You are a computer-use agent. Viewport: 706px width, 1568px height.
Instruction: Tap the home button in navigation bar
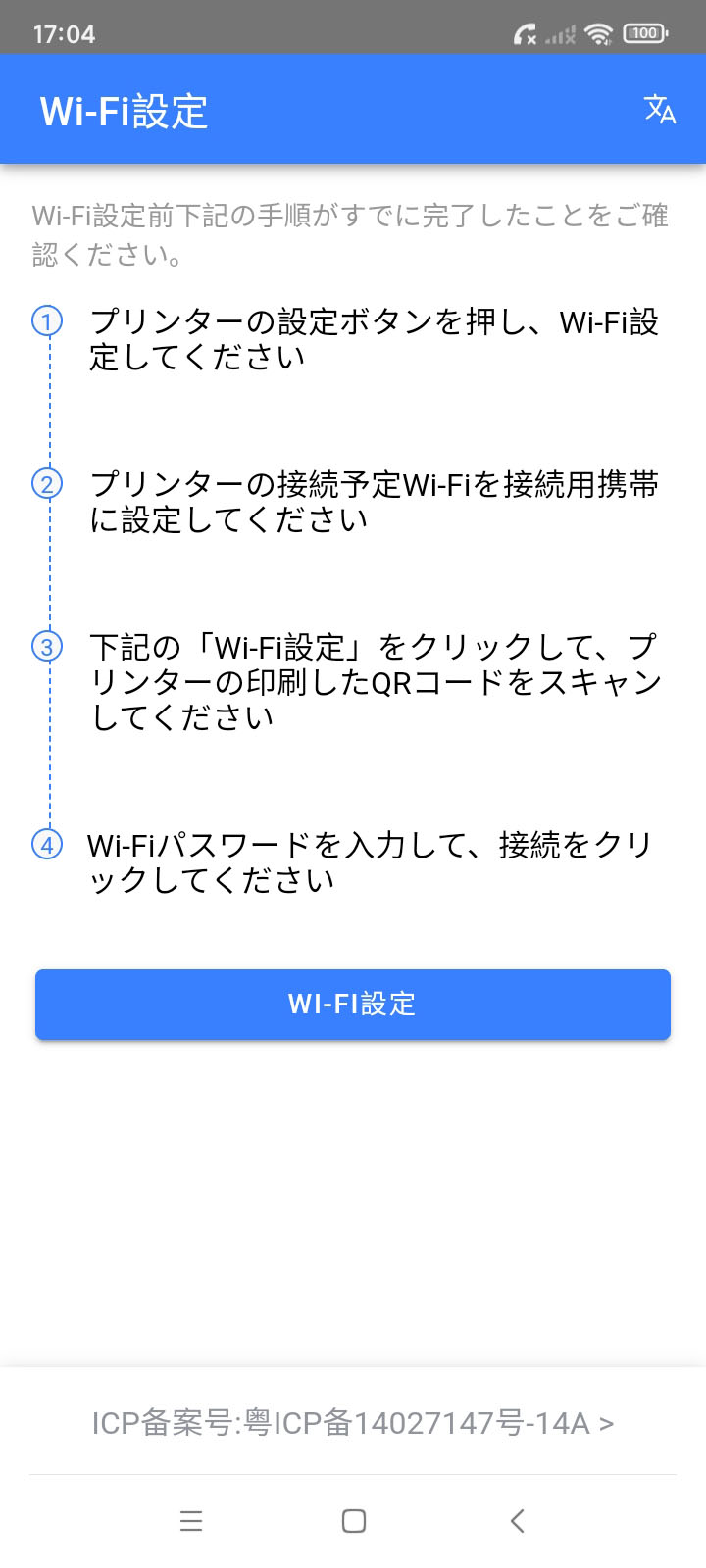tap(353, 1521)
